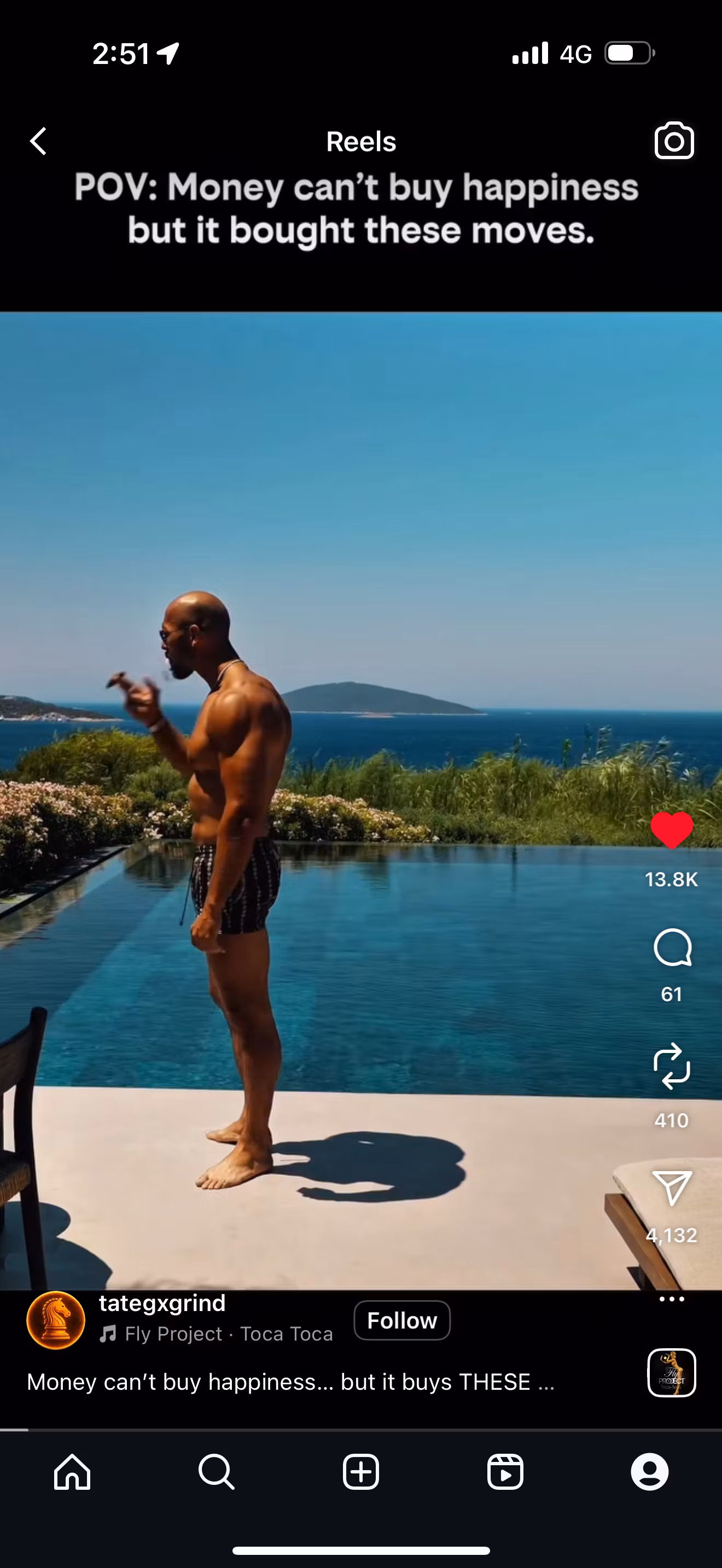Unlike this reel with the red heart
The width and height of the screenshot is (722, 1568).
[672, 830]
